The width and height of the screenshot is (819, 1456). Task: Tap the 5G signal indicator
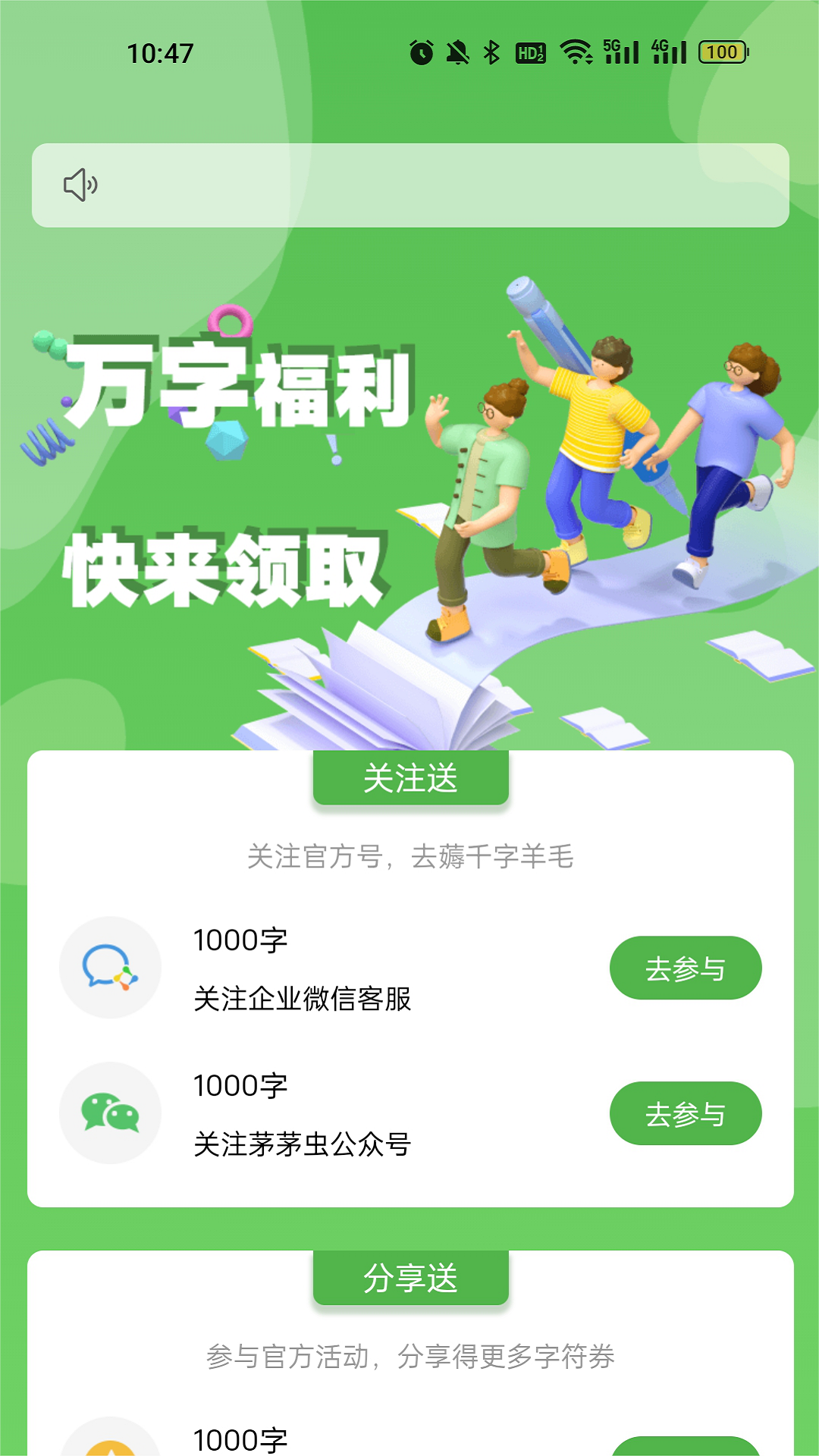[622, 52]
